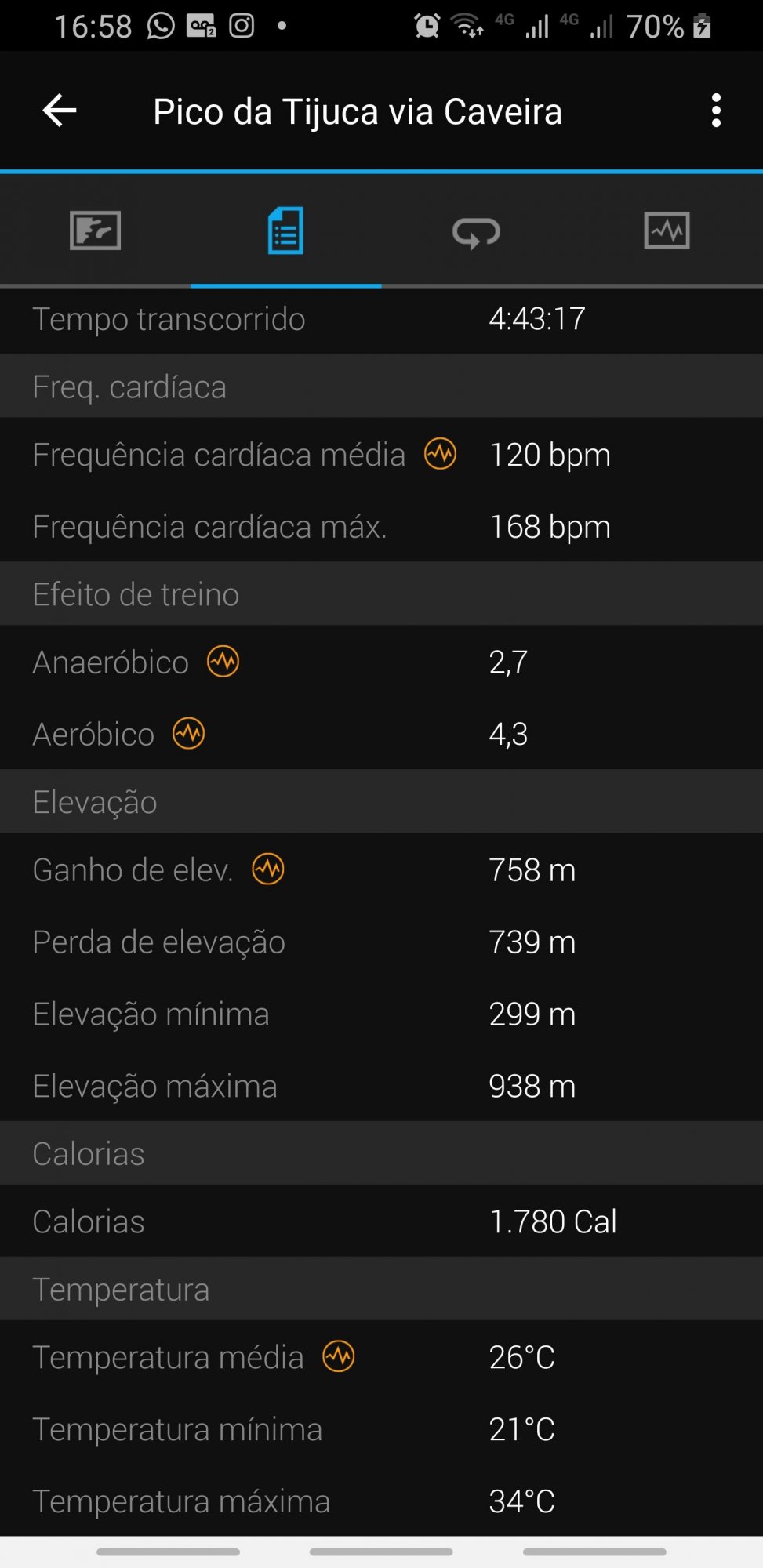Switch to the laps tab

pos(476,232)
